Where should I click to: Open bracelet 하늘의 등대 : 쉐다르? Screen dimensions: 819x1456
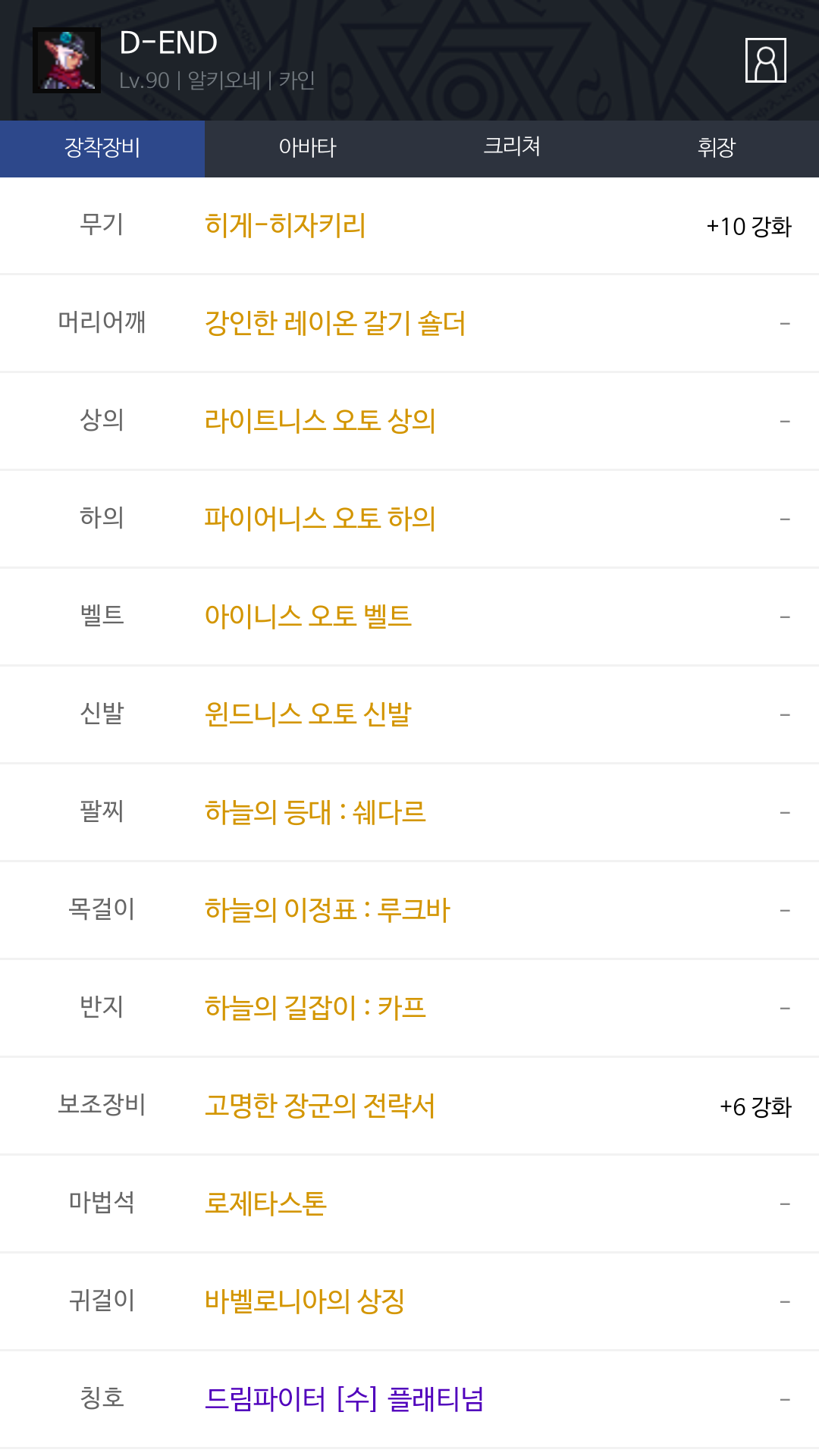pyautogui.click(x=315, y=812)
